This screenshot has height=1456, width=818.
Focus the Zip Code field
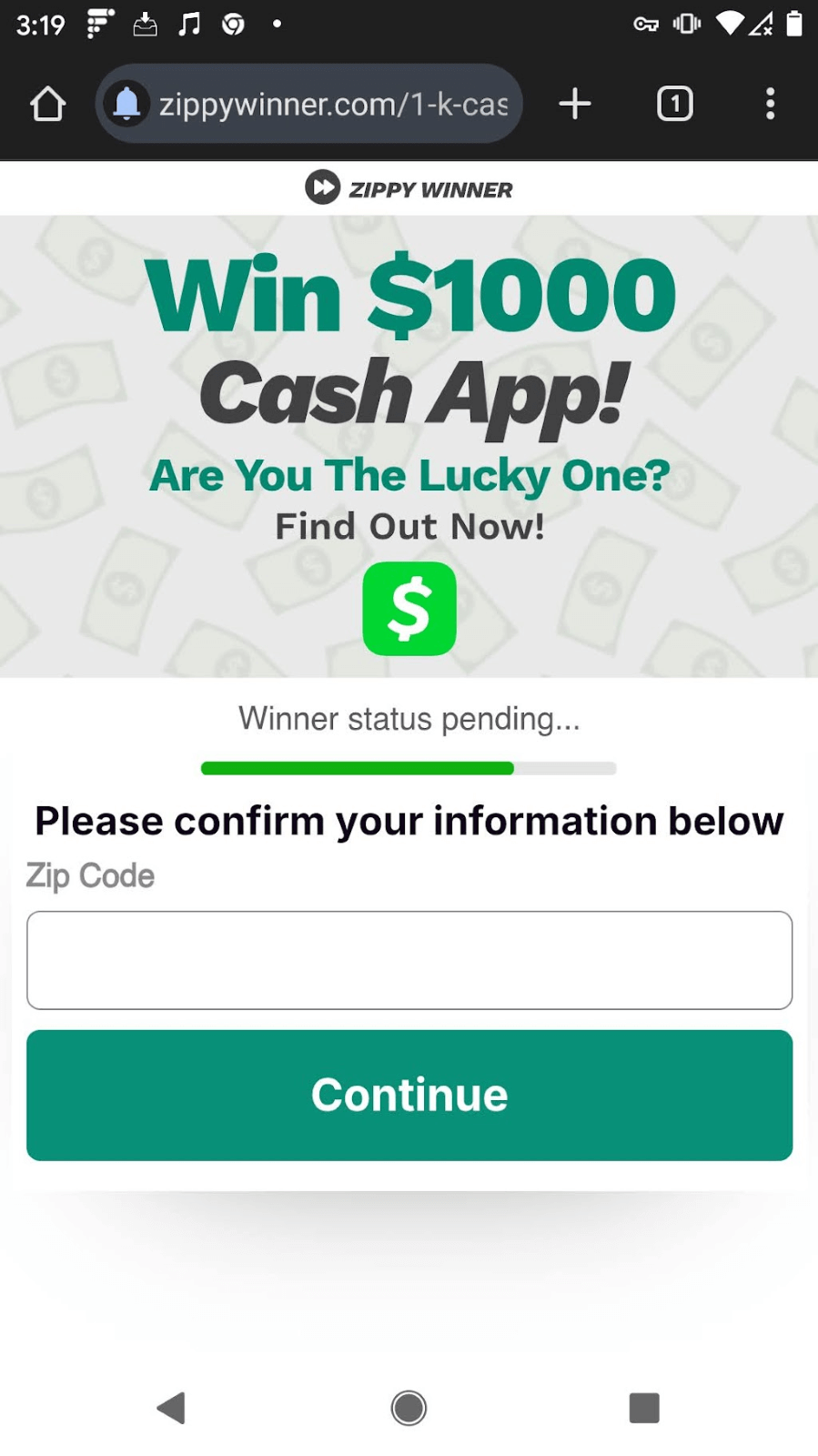click(x=409, y=960)
